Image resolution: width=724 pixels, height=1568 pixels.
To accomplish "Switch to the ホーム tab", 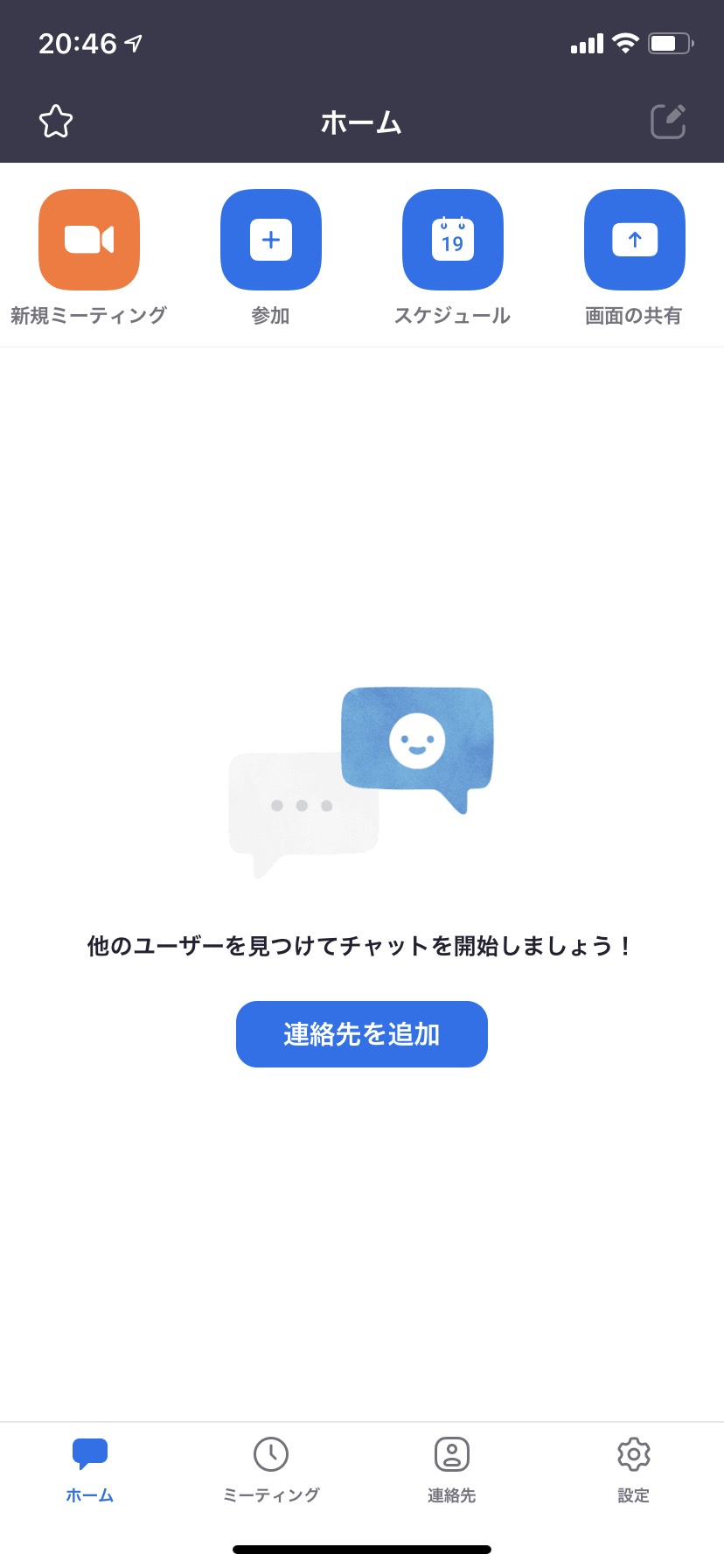I will tap(90, 1471).
